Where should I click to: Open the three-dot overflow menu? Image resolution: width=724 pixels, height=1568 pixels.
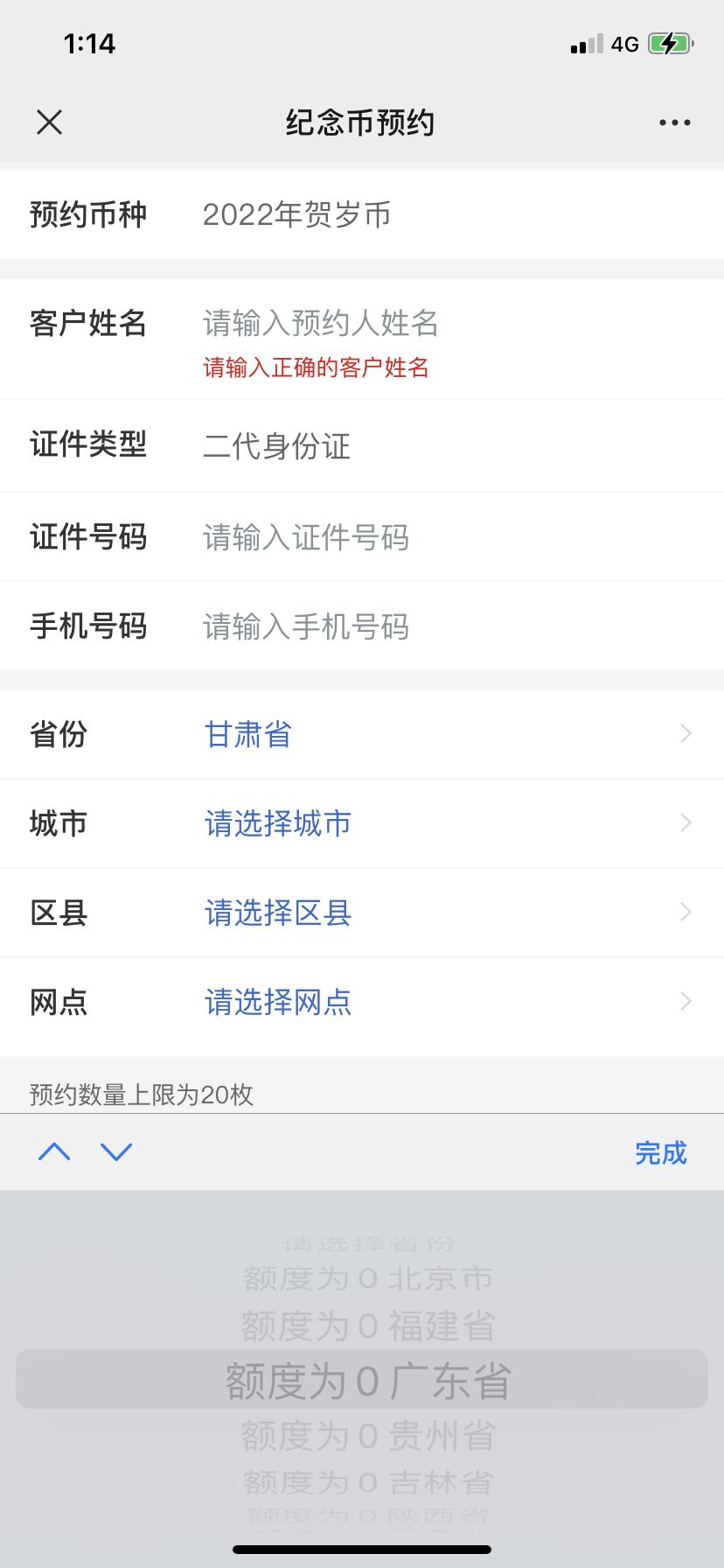(674, 123)
